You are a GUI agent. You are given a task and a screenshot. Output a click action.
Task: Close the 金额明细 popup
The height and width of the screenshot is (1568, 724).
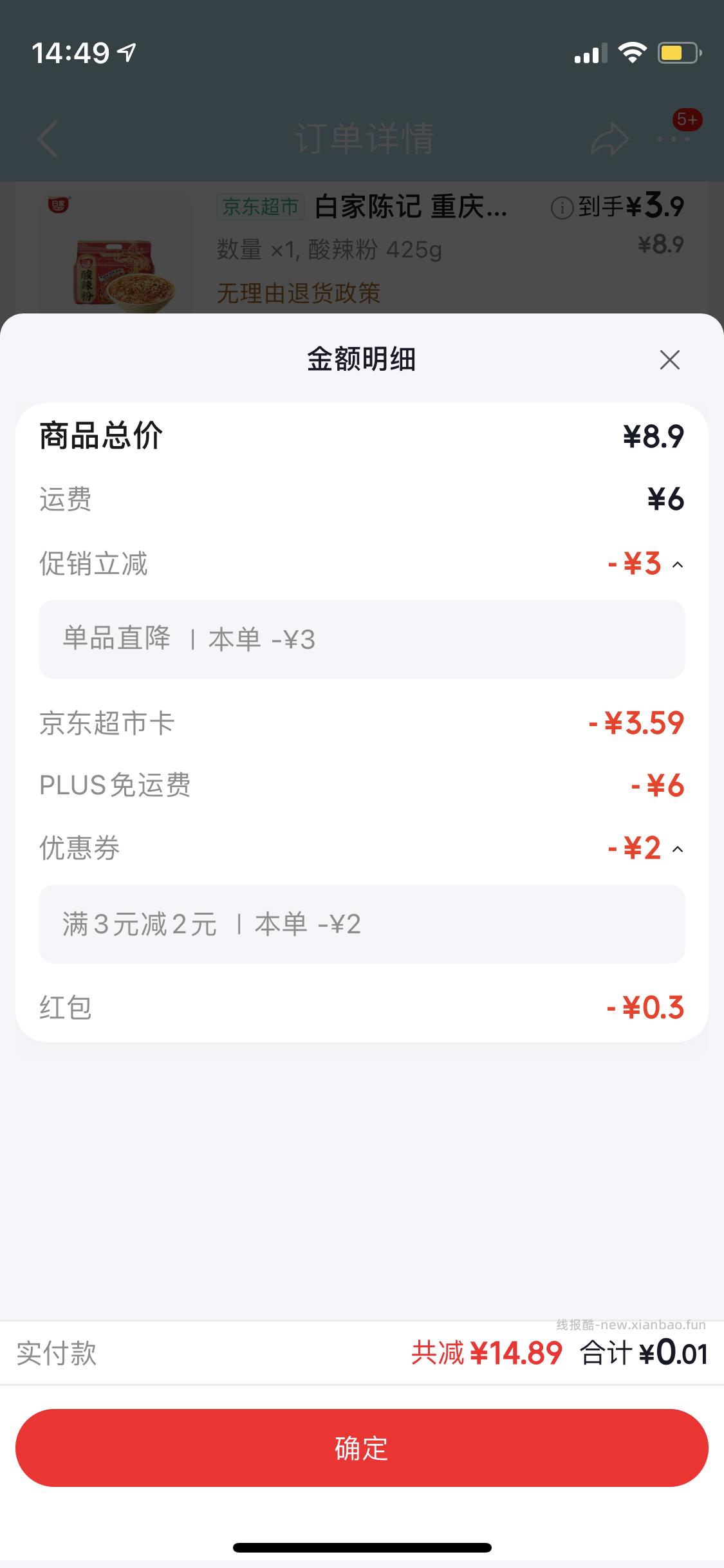(x=669, y=360)
